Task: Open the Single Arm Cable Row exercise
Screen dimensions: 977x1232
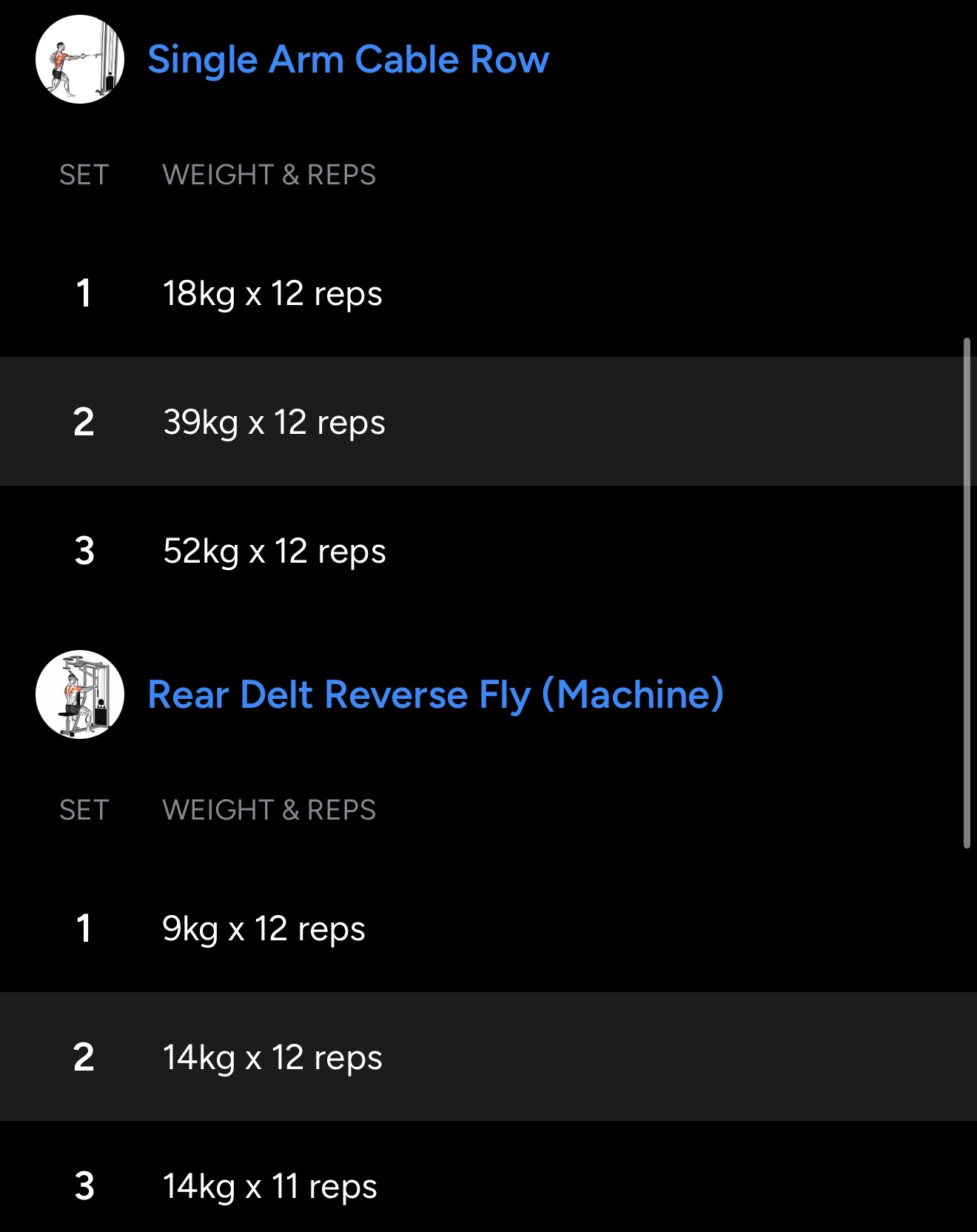Action: [x=348, y=60]
